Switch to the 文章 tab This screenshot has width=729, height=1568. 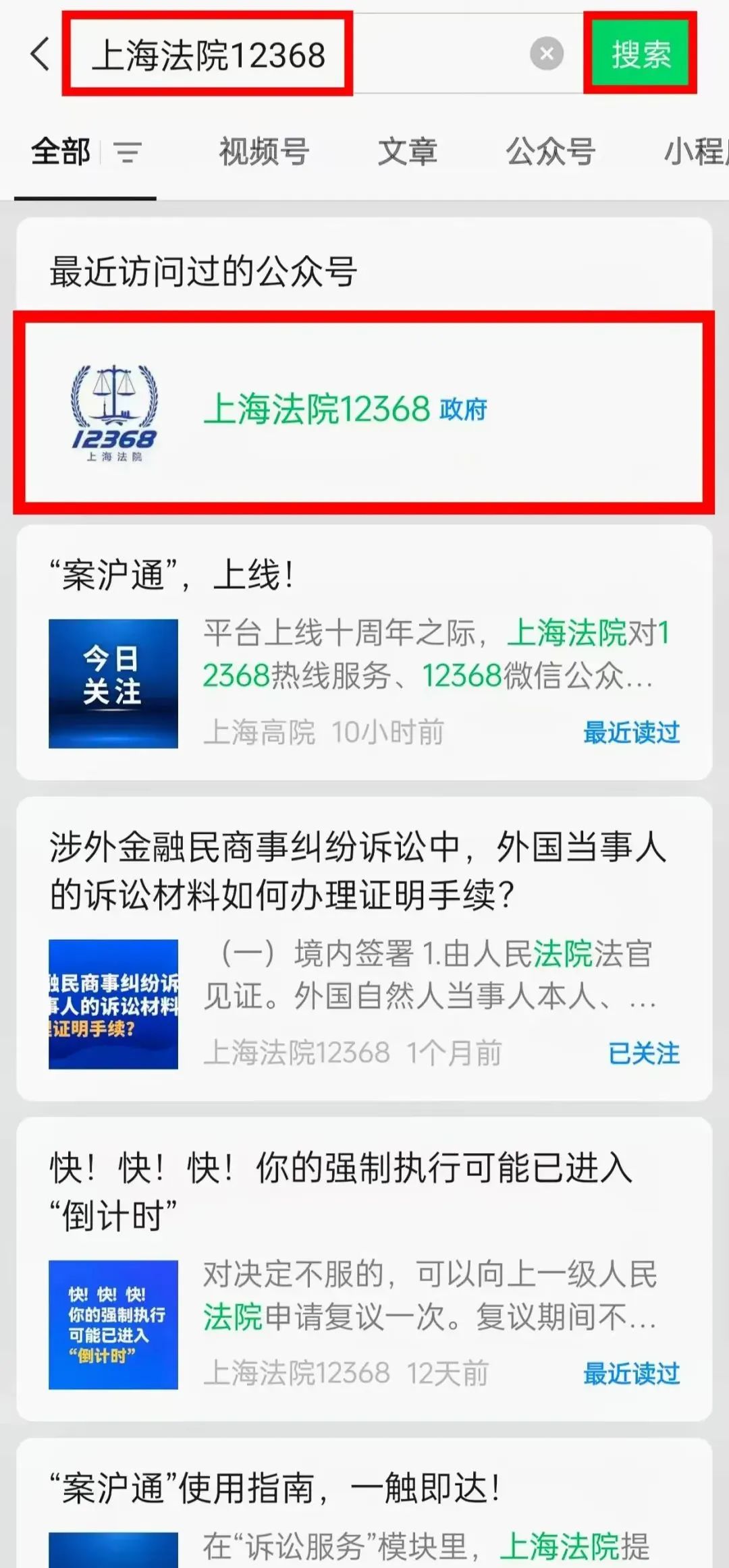point(408,152)
